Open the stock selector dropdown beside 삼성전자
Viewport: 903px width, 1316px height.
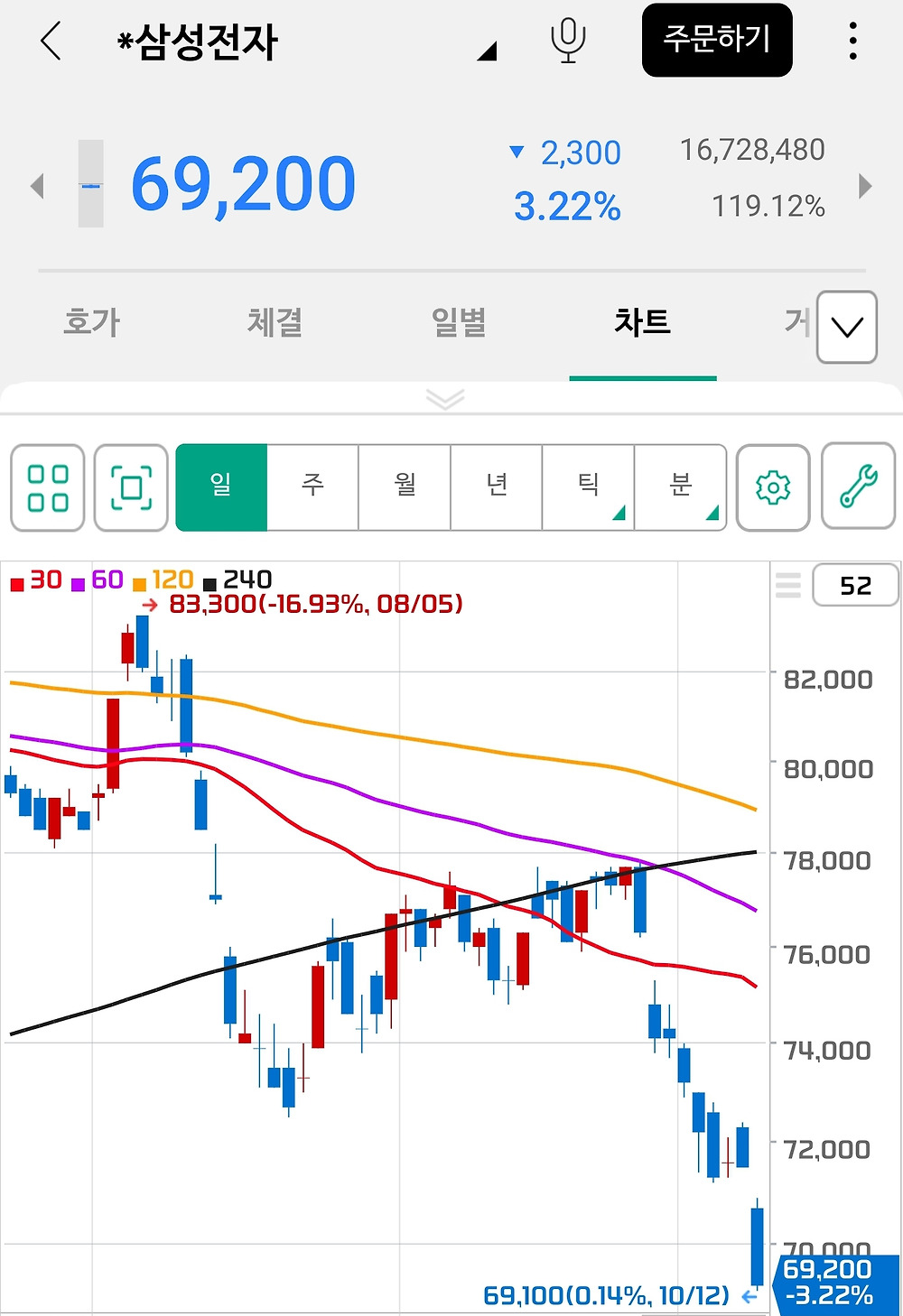487,51
